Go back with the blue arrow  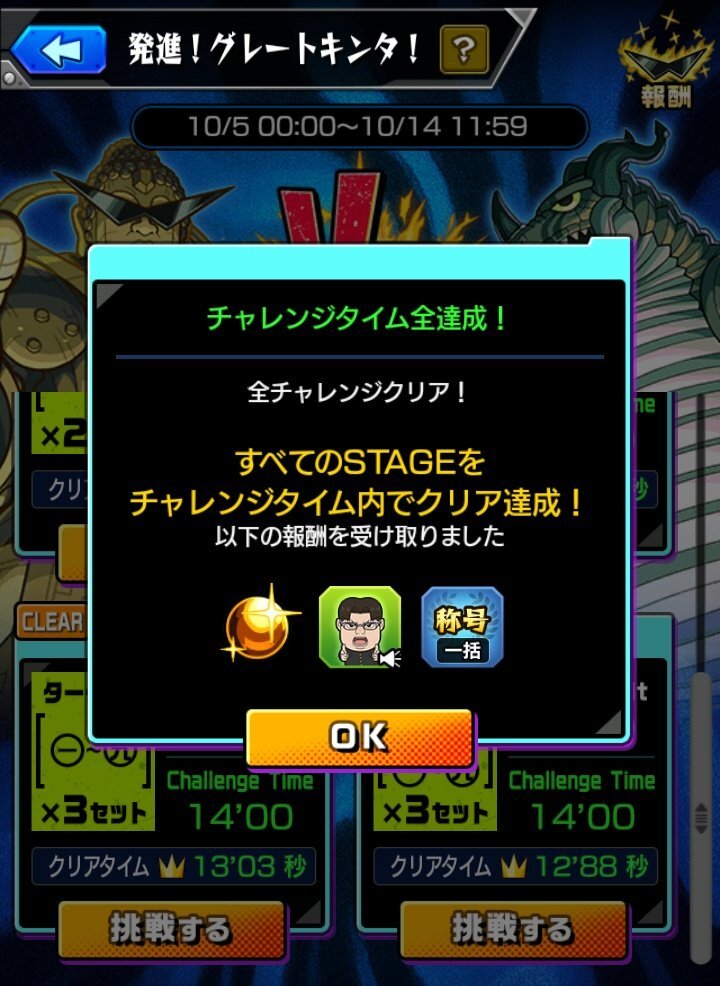(59, 49)
